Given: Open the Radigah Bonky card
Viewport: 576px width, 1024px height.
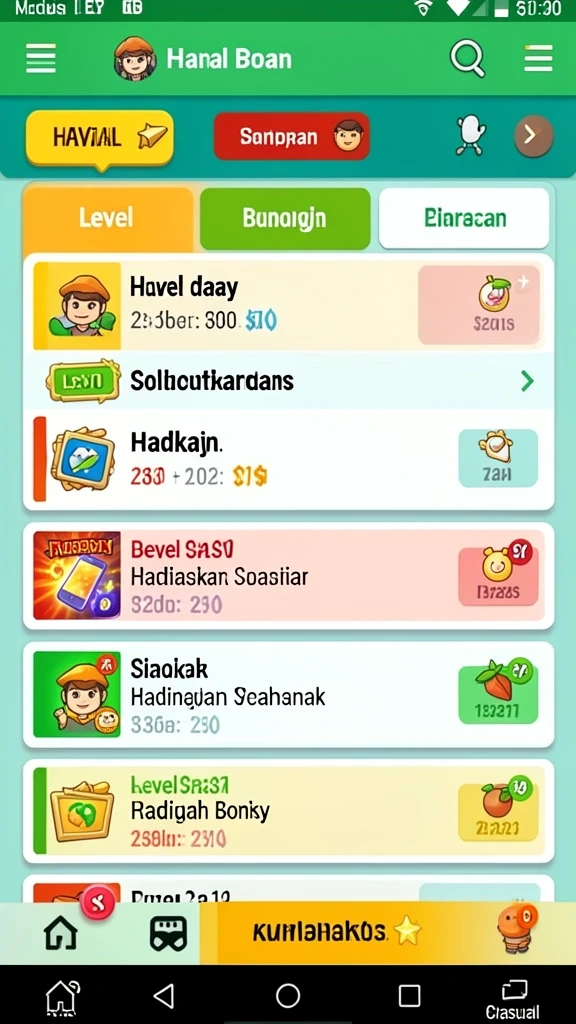Looking at the screenshot, I should pos(289,810).
